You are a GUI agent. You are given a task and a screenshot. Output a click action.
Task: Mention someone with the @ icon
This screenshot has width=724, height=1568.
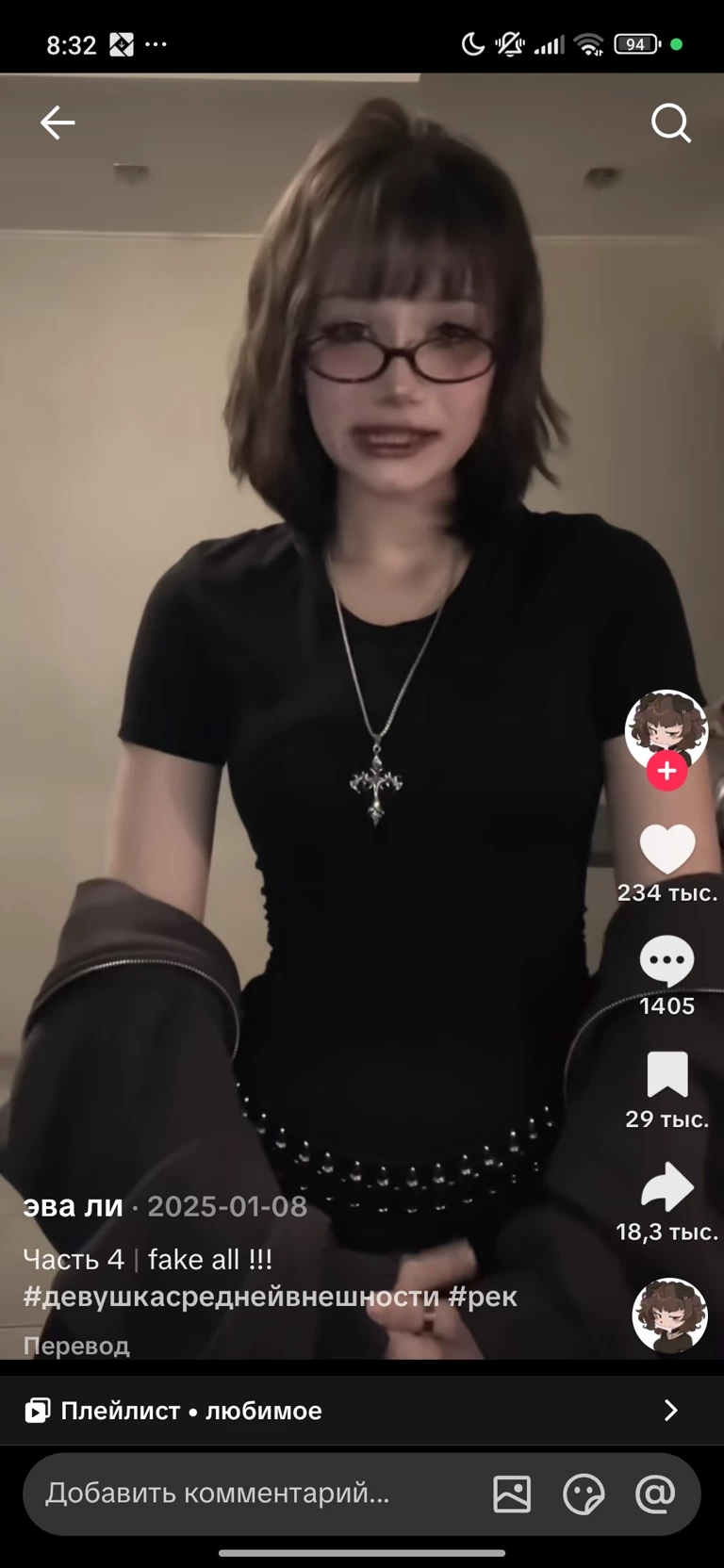point(655,1494)
